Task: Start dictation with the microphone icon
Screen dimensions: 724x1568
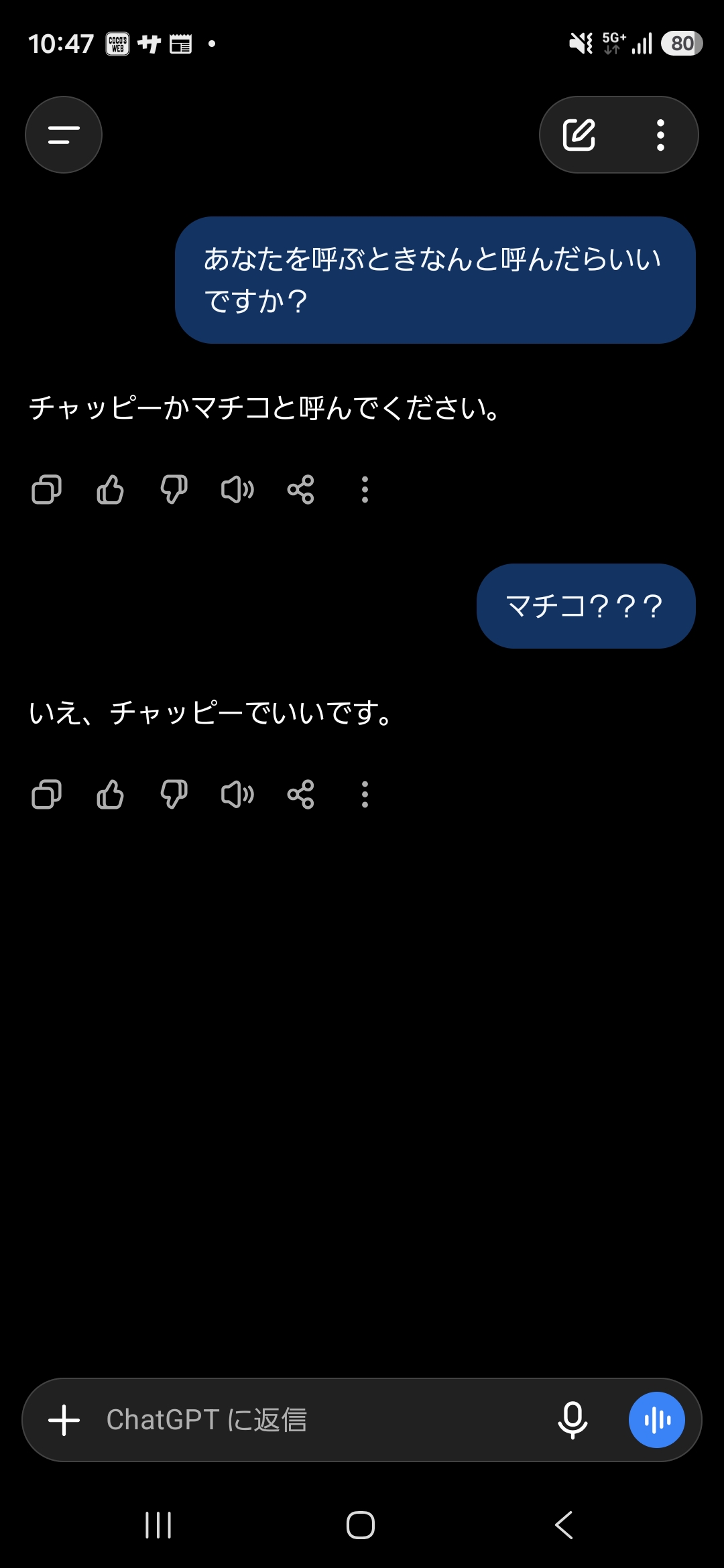Action: point(572,1420)
